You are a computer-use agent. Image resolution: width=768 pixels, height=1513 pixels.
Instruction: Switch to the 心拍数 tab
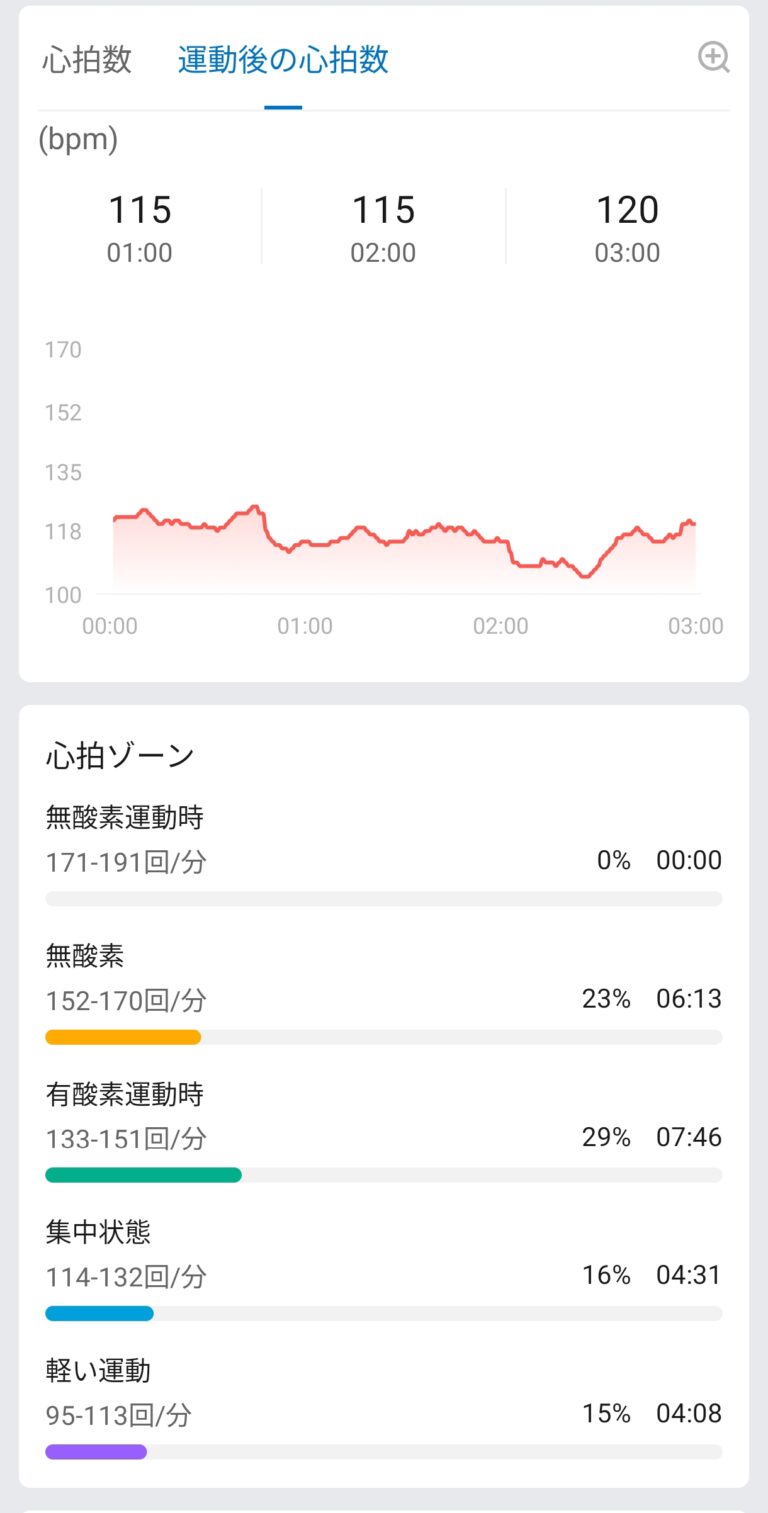[87, 60]
